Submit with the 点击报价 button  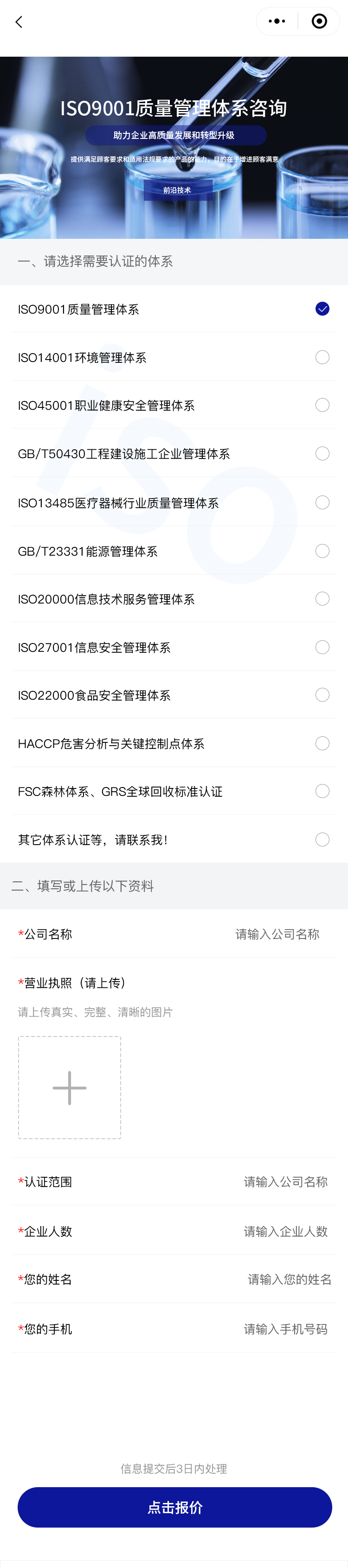pos(174,1507)
